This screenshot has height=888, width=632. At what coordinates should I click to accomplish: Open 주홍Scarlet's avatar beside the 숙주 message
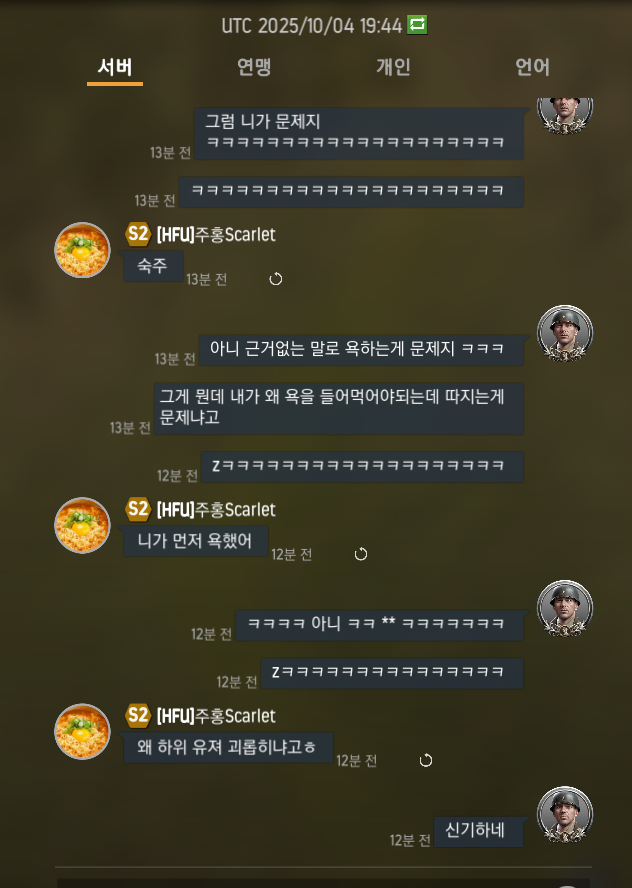pyautogui.click(x=82, y=250)
